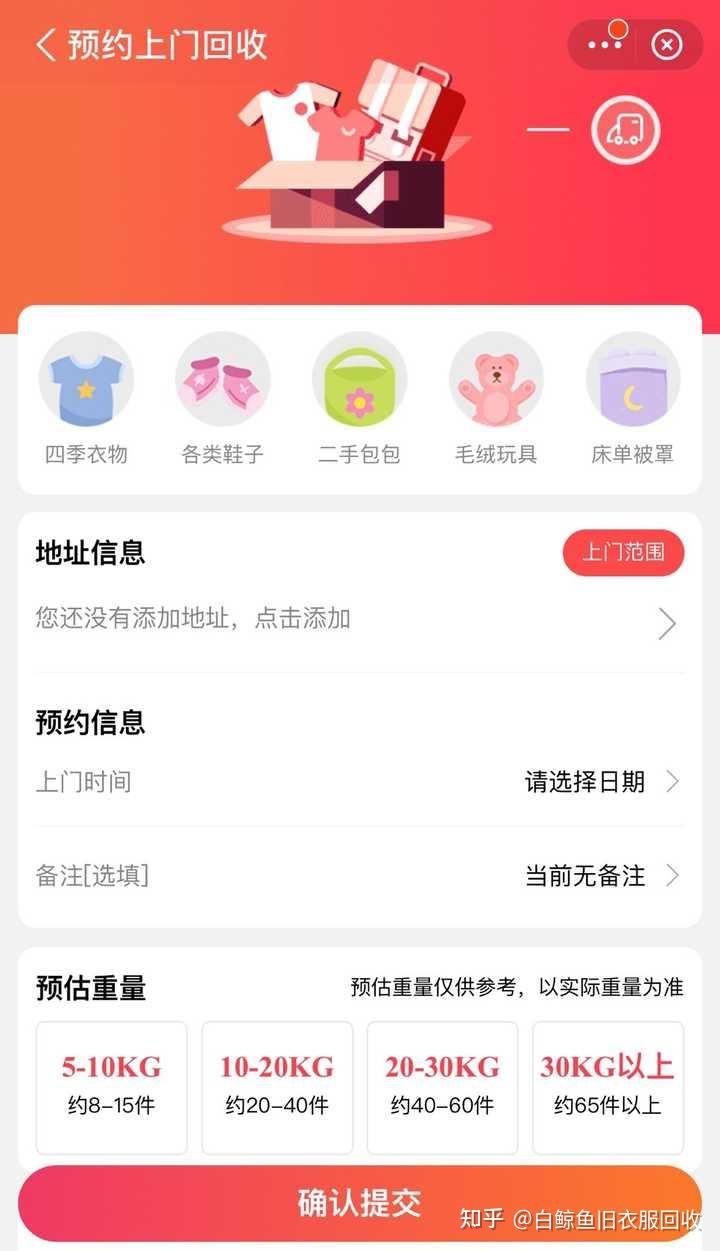Open the delivery truck icon

click(x=626, y=129)
